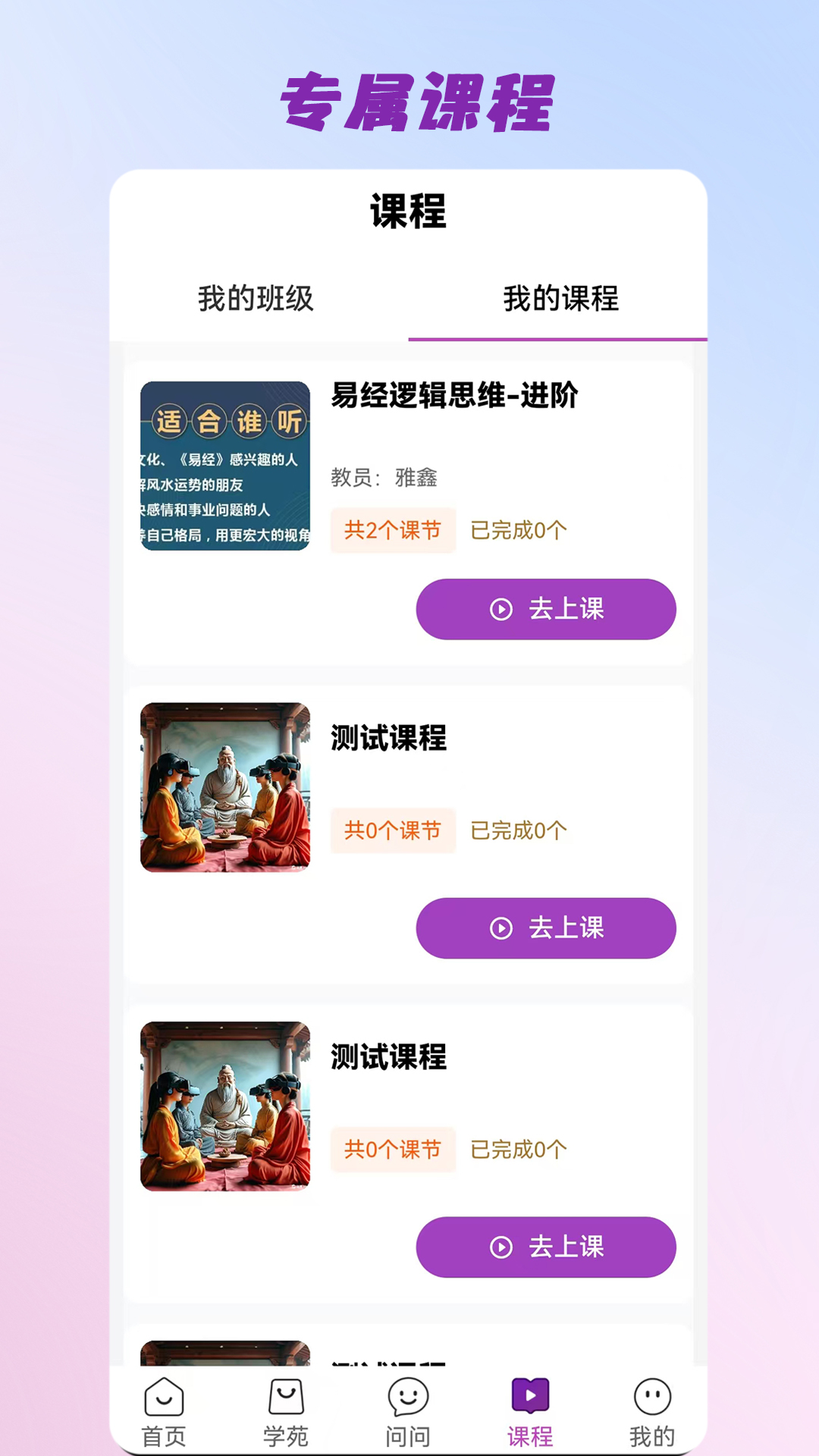
Task: Tap the play icon on first 去上课 button
Action: click(501, 609)
